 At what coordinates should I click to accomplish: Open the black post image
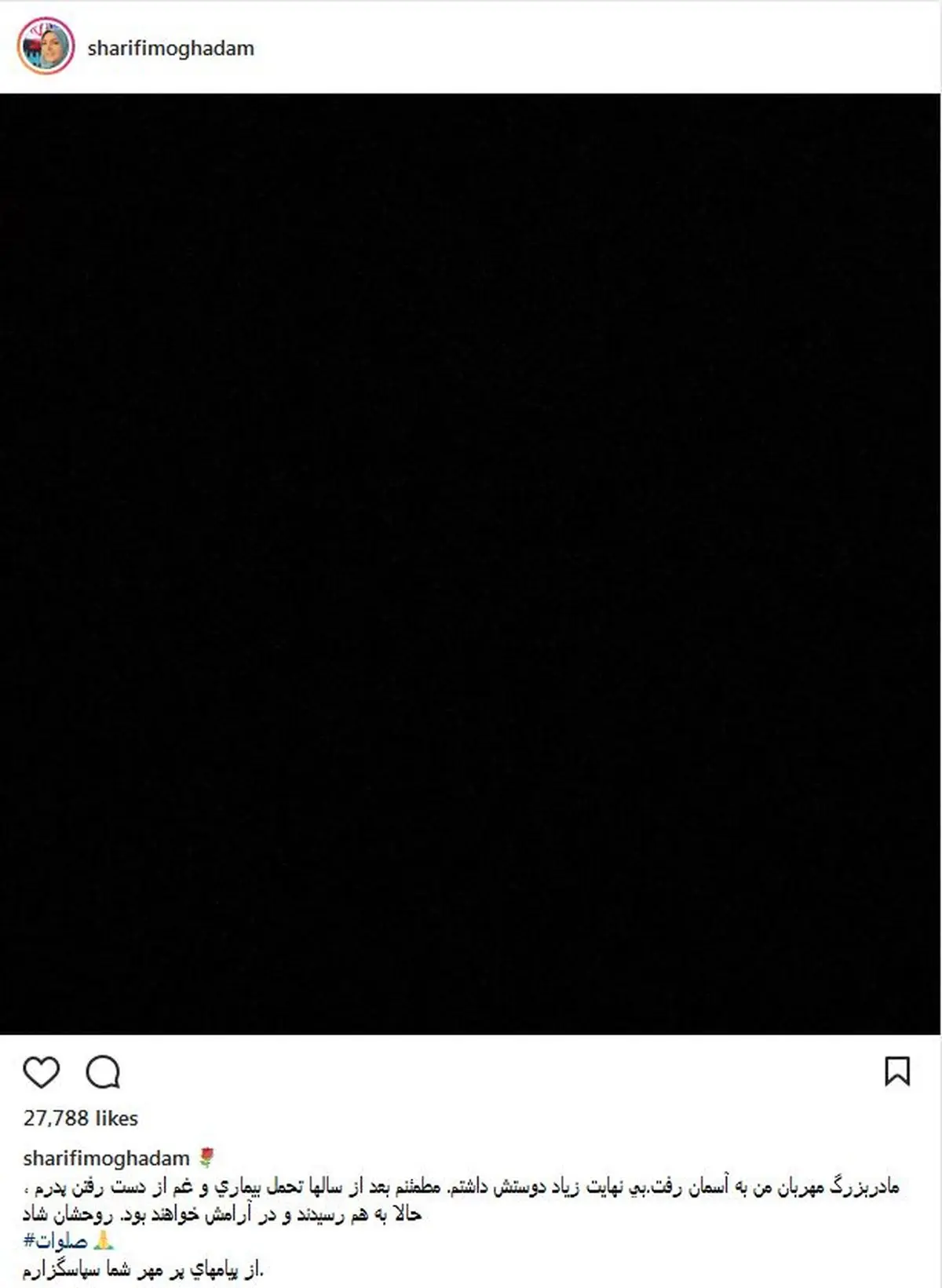coord(471,564)
